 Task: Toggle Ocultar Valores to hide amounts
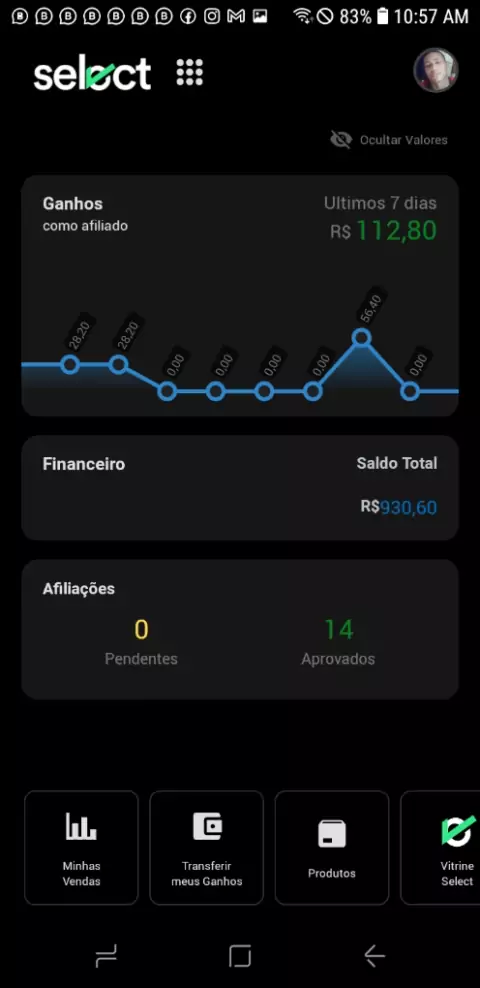389,139
